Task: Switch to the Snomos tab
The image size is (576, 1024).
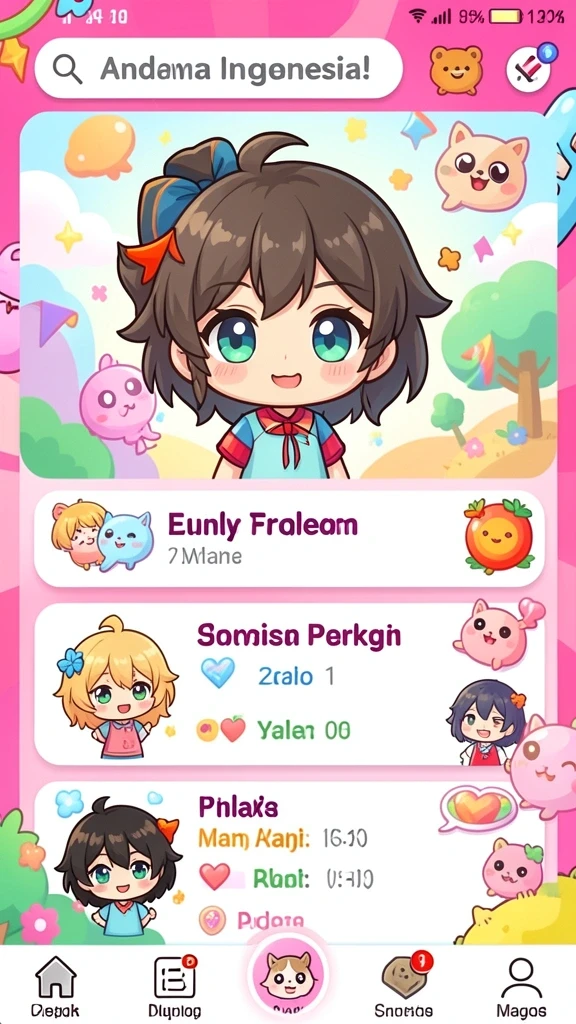Action: coord(404,985)
